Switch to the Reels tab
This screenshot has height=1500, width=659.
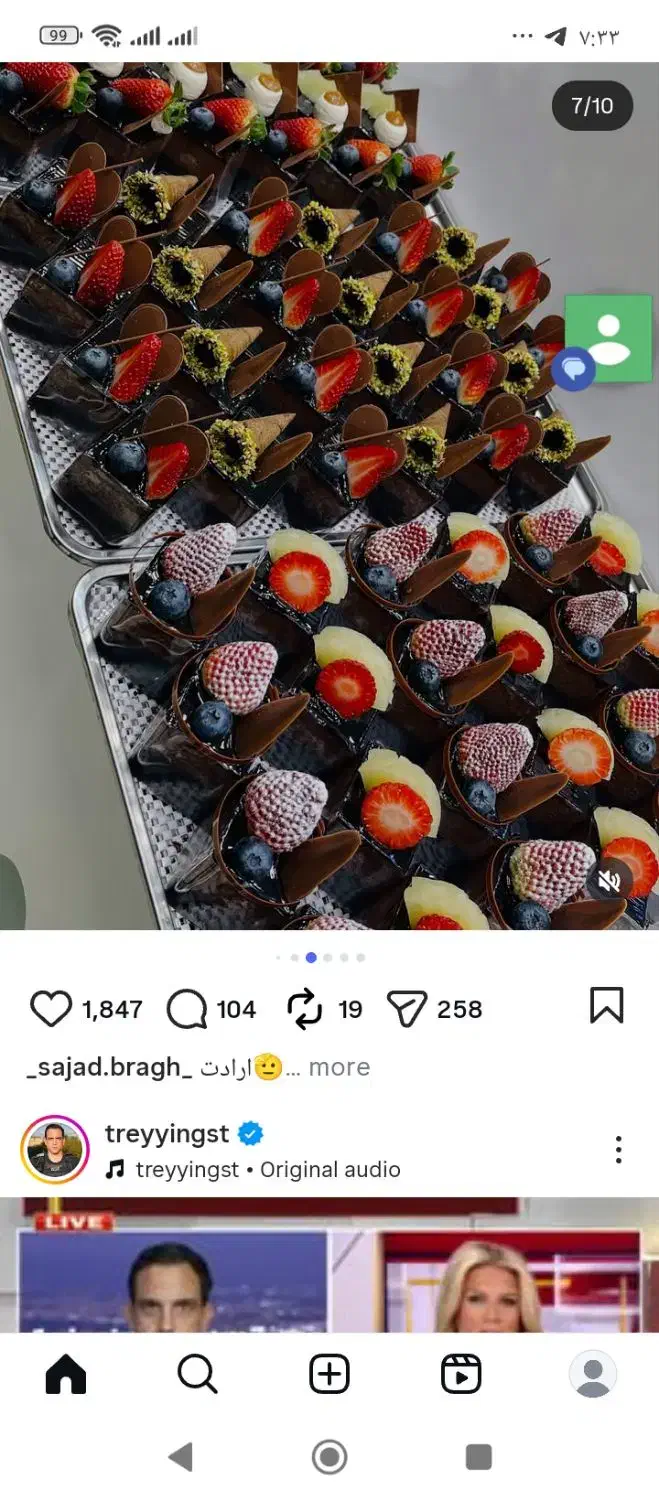click(x=461, y=1374)
